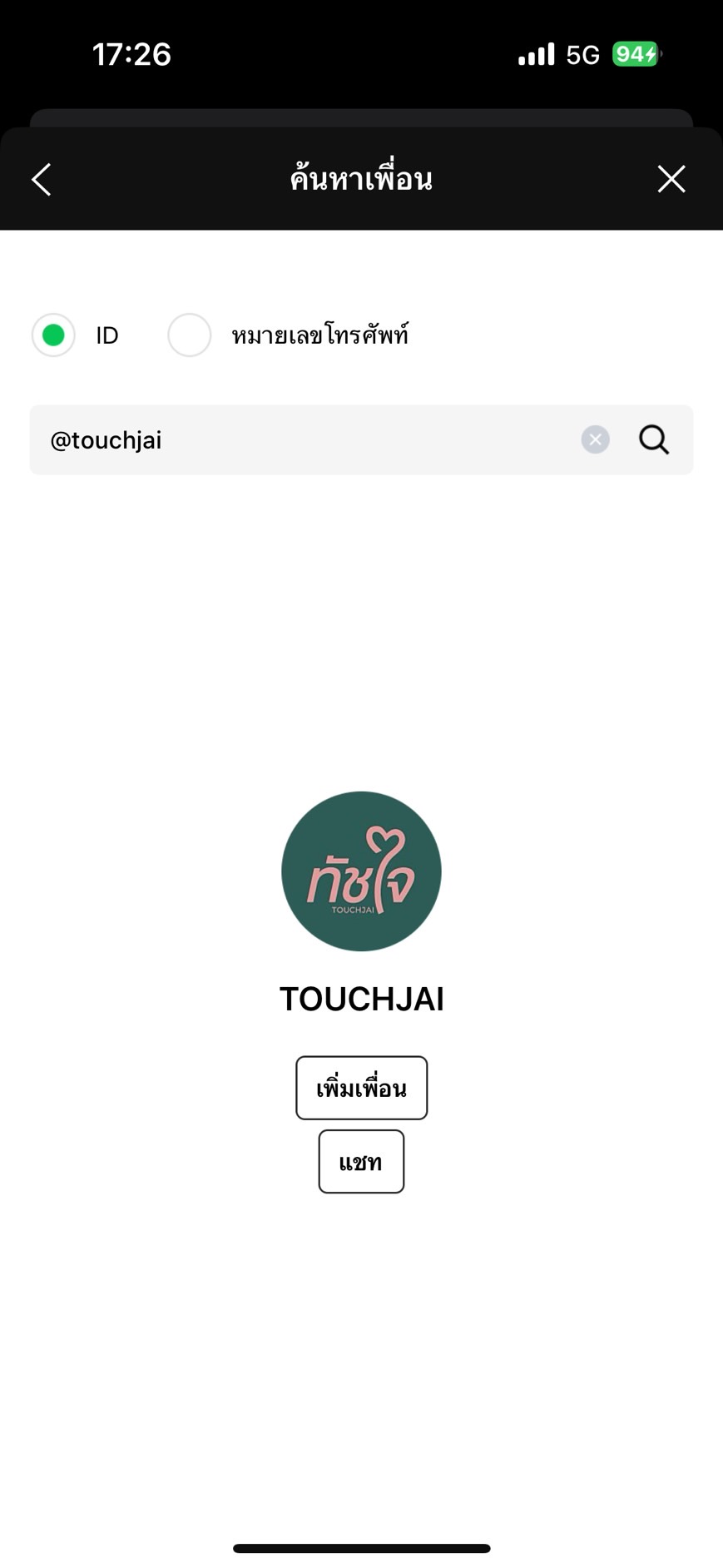Run the search with the magnifier icon
This screenshot has width=723, height=1568.
click(654, 439)
